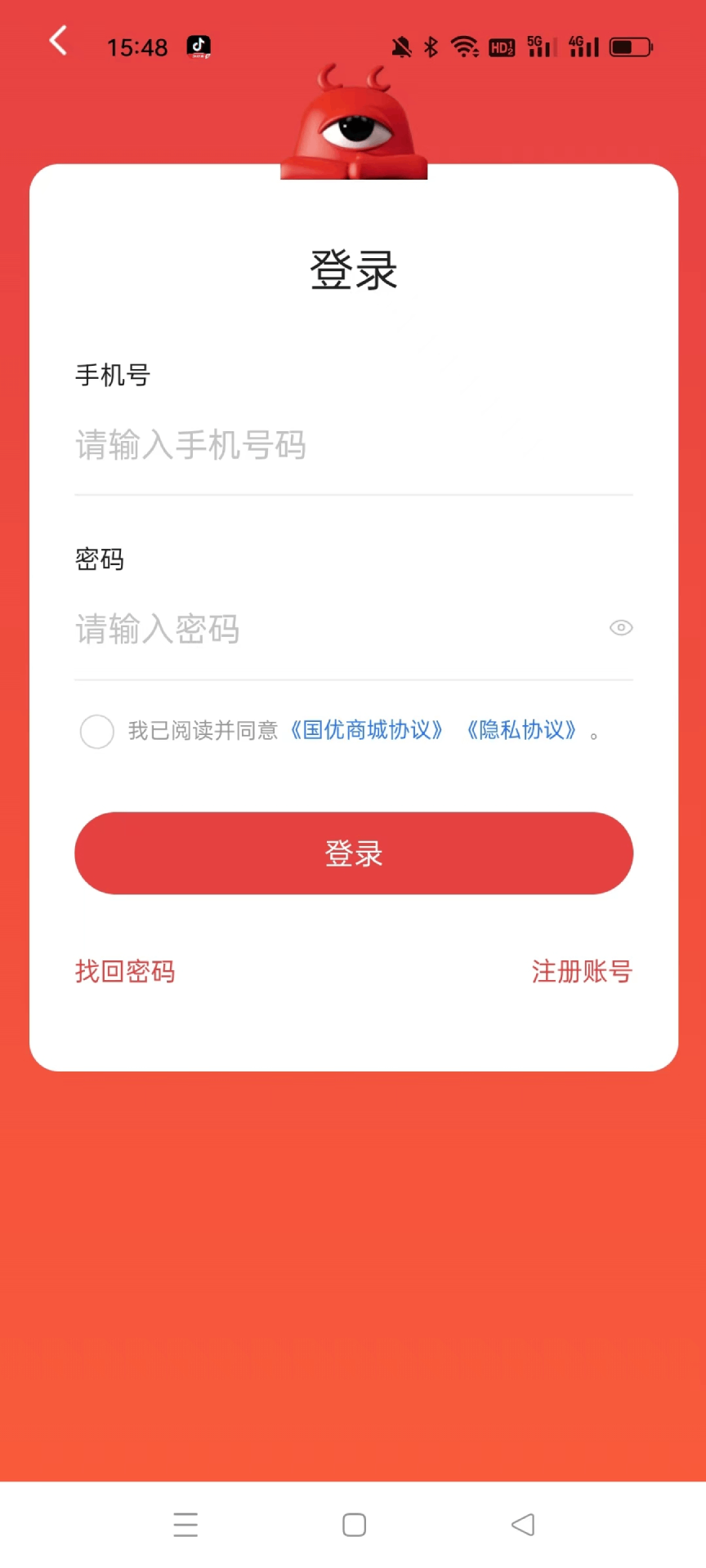Open the 《国优商城协议》 link
This screenshot has width=706, height=1568.
(x=367, y=730)
